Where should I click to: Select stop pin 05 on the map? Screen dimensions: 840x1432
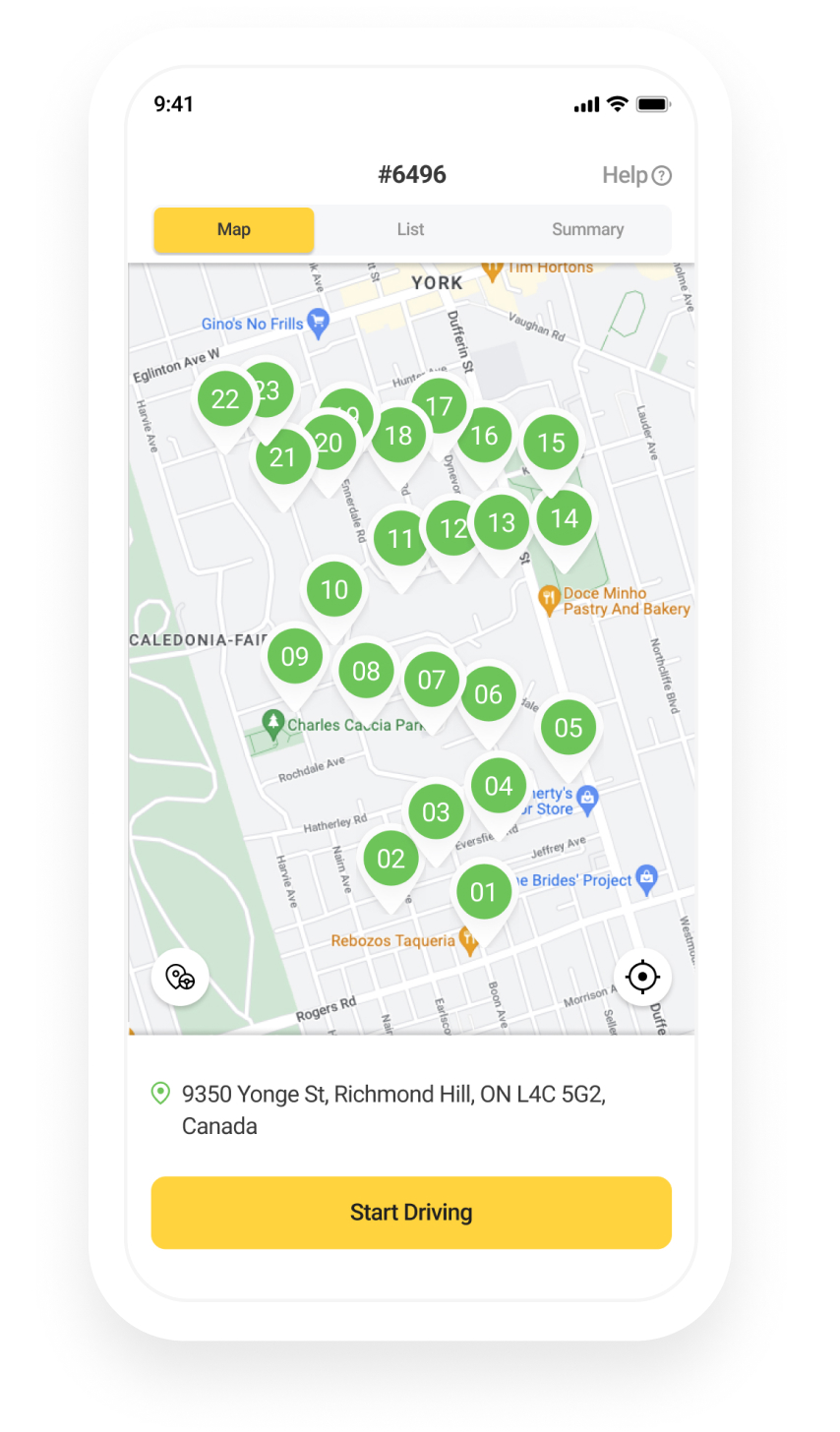[569, 728]
